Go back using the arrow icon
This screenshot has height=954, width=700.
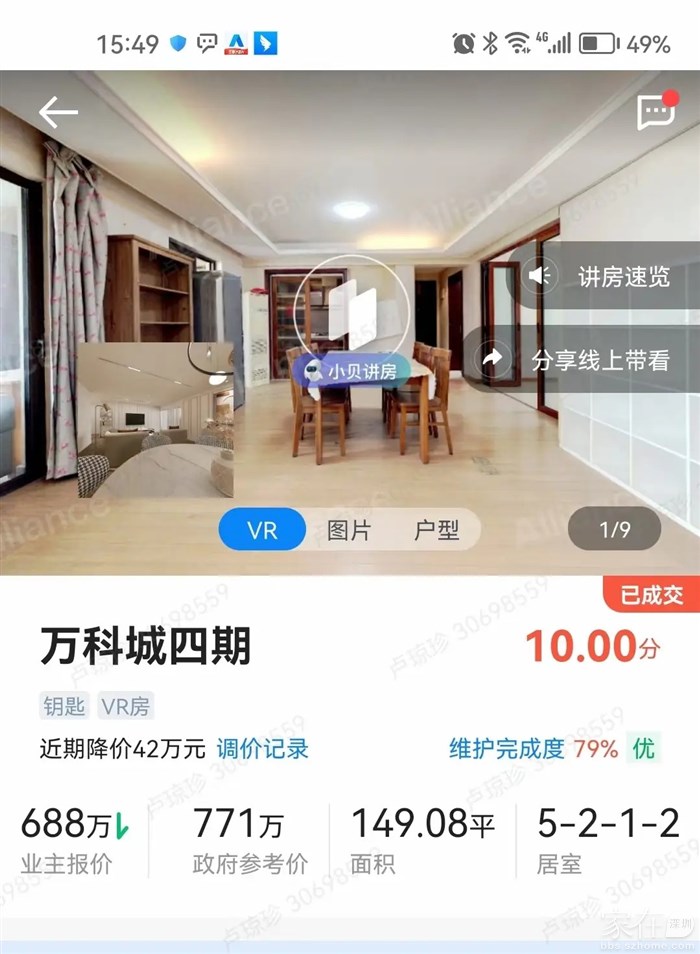(58, 113)
